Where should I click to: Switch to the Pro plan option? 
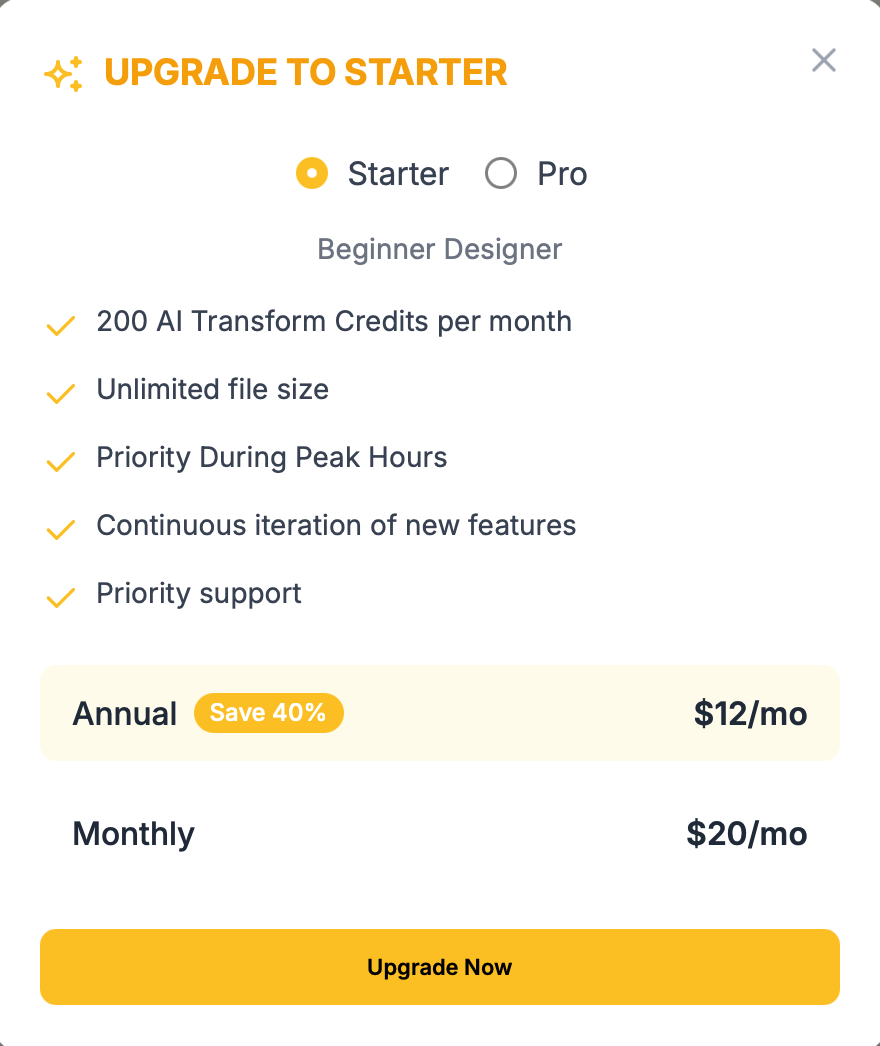[x=501, y=174]
